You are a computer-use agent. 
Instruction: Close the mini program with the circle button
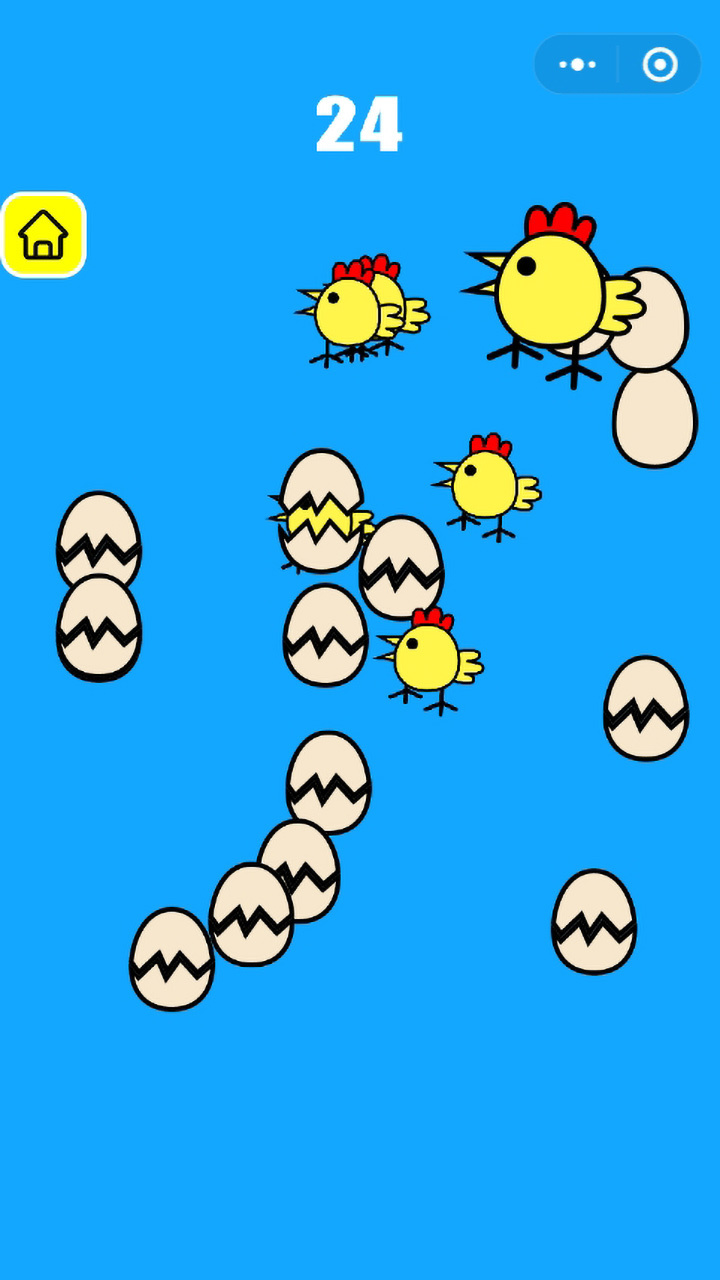pos(660,65)
